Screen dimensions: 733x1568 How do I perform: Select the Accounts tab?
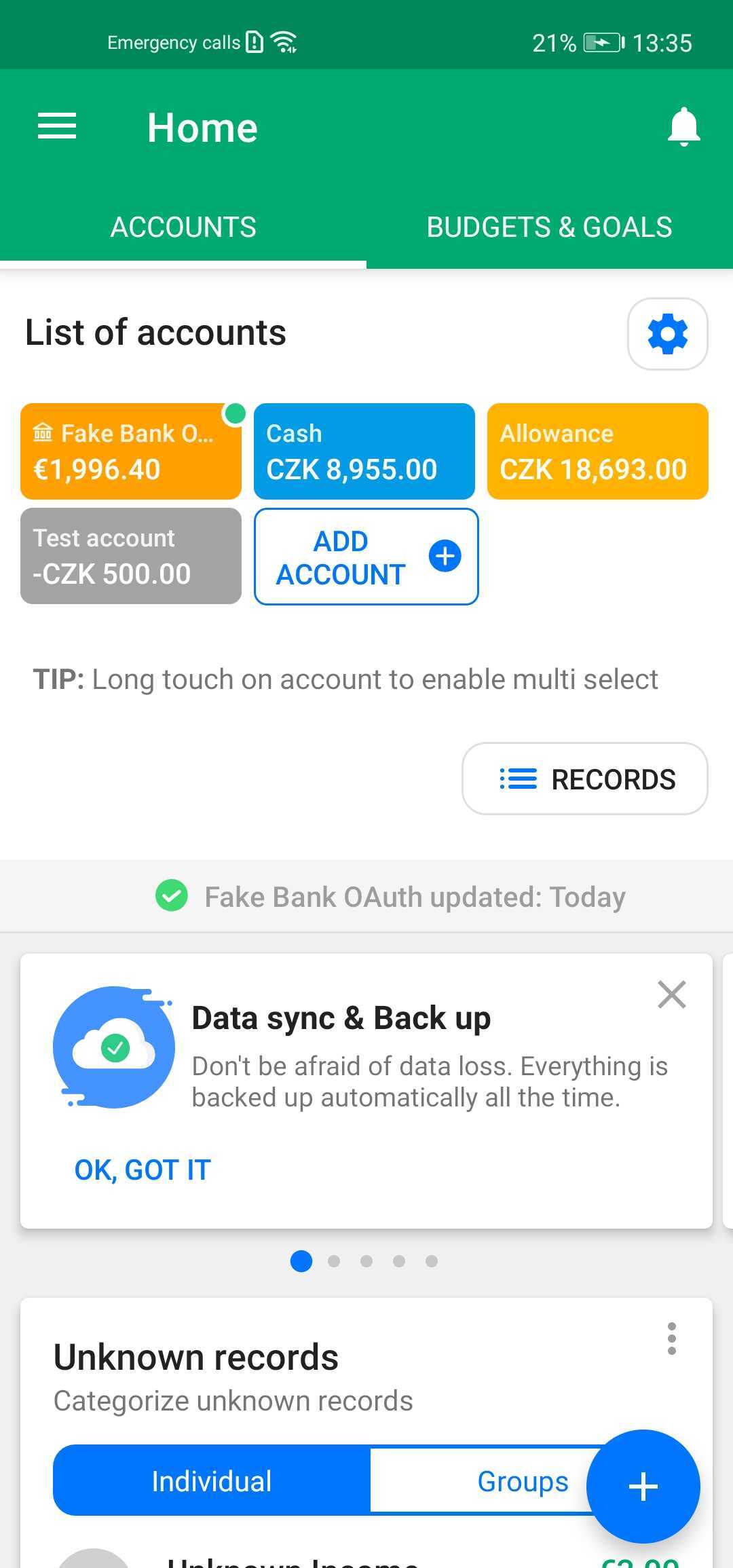pos(183,227)
